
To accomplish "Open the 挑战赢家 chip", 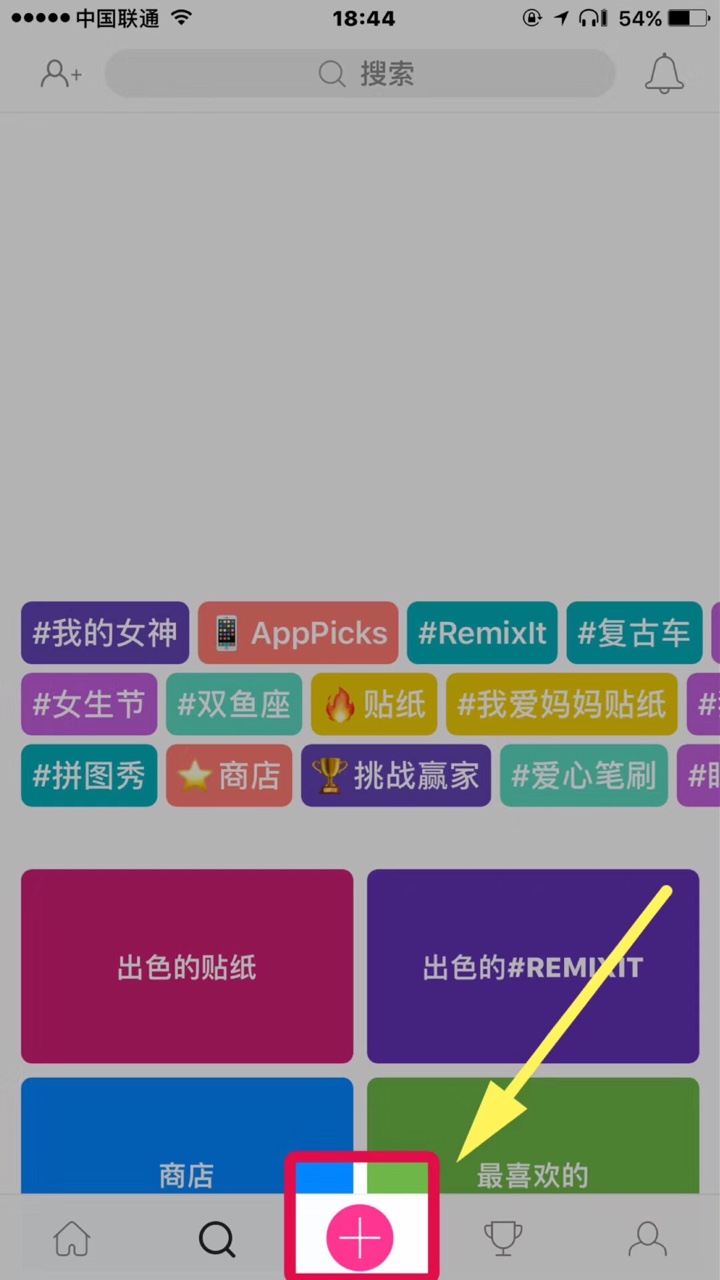I will pyautogui.click(x=396, y=775).
